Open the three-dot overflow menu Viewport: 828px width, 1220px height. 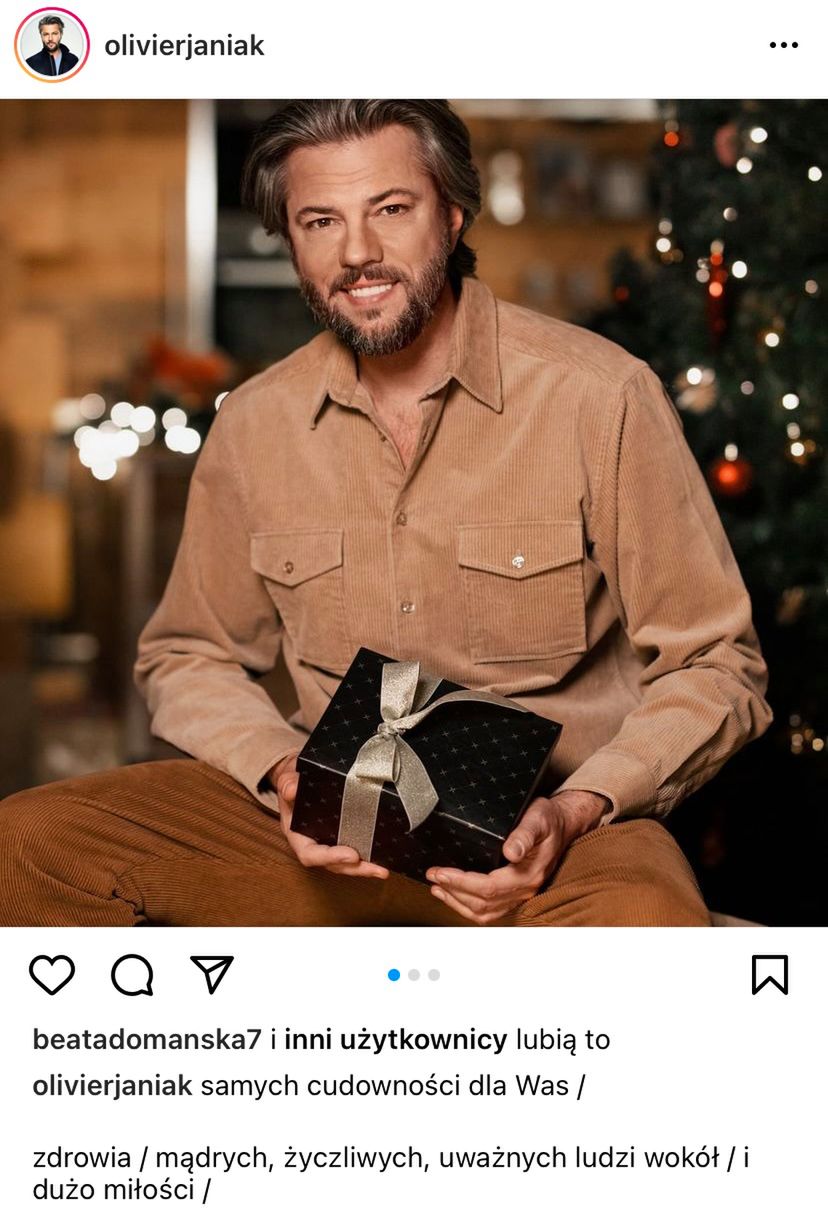click(783, 46)
